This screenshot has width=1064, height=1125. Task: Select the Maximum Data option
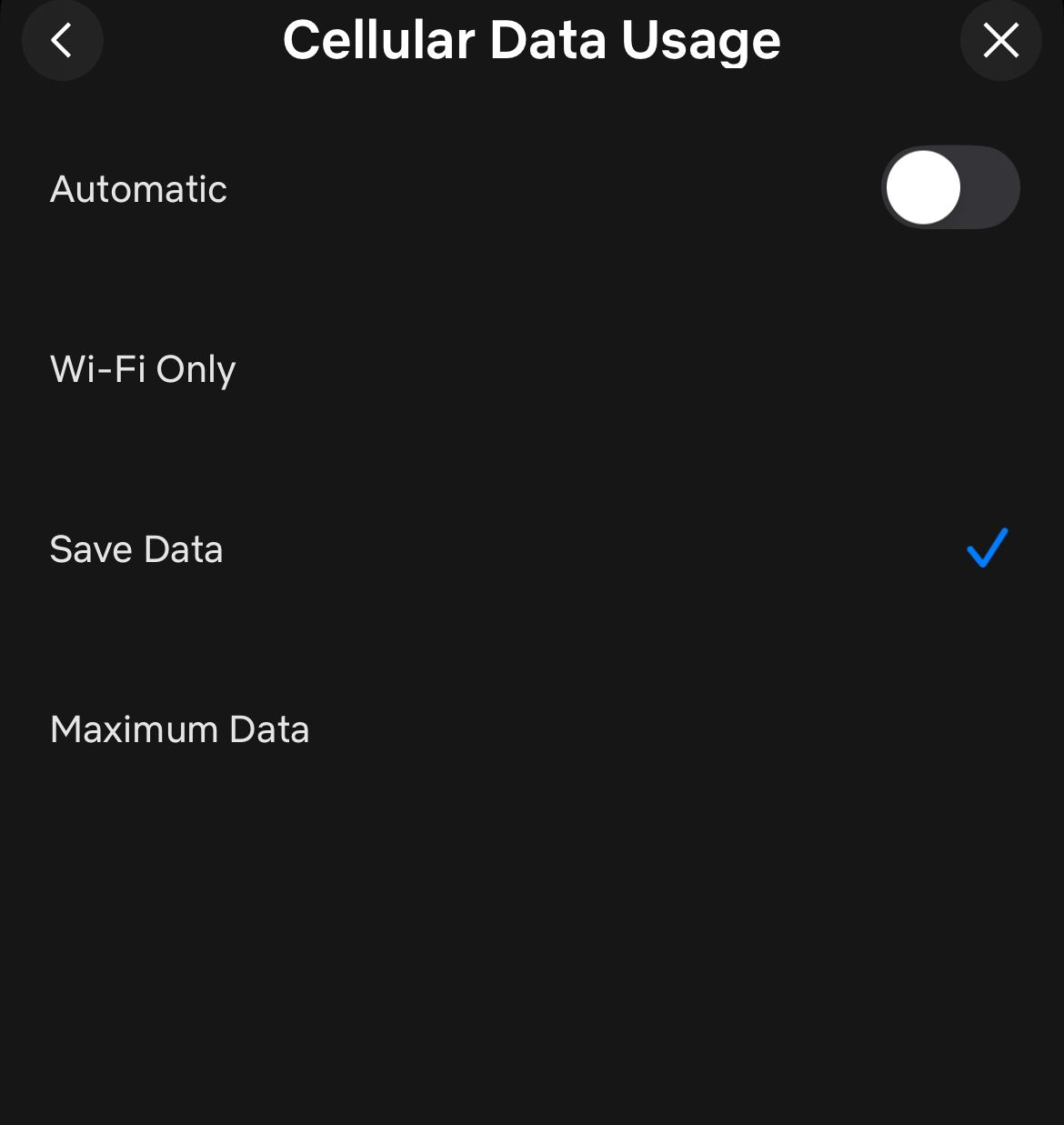[x=180, y=729]
